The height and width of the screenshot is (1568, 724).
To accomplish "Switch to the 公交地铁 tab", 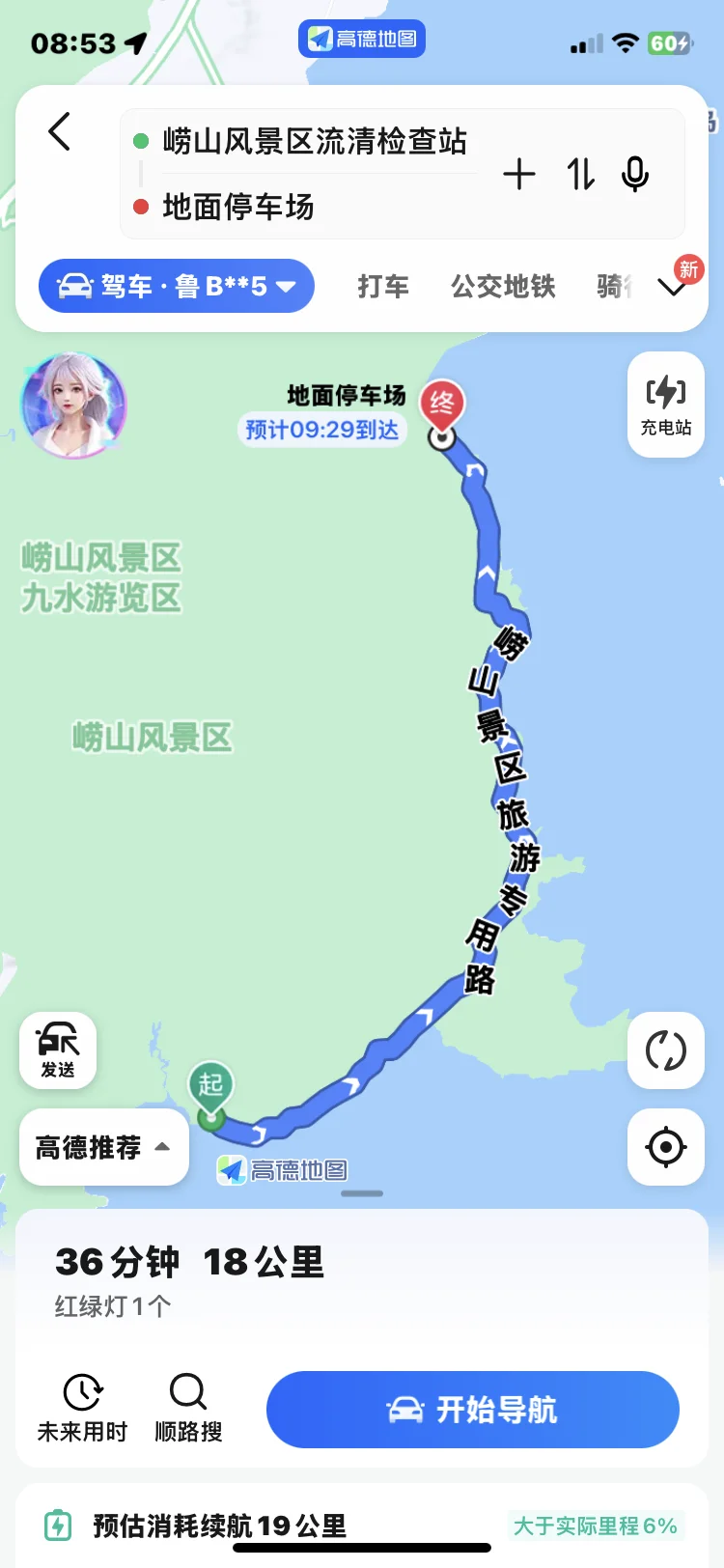I will [503, 286].
